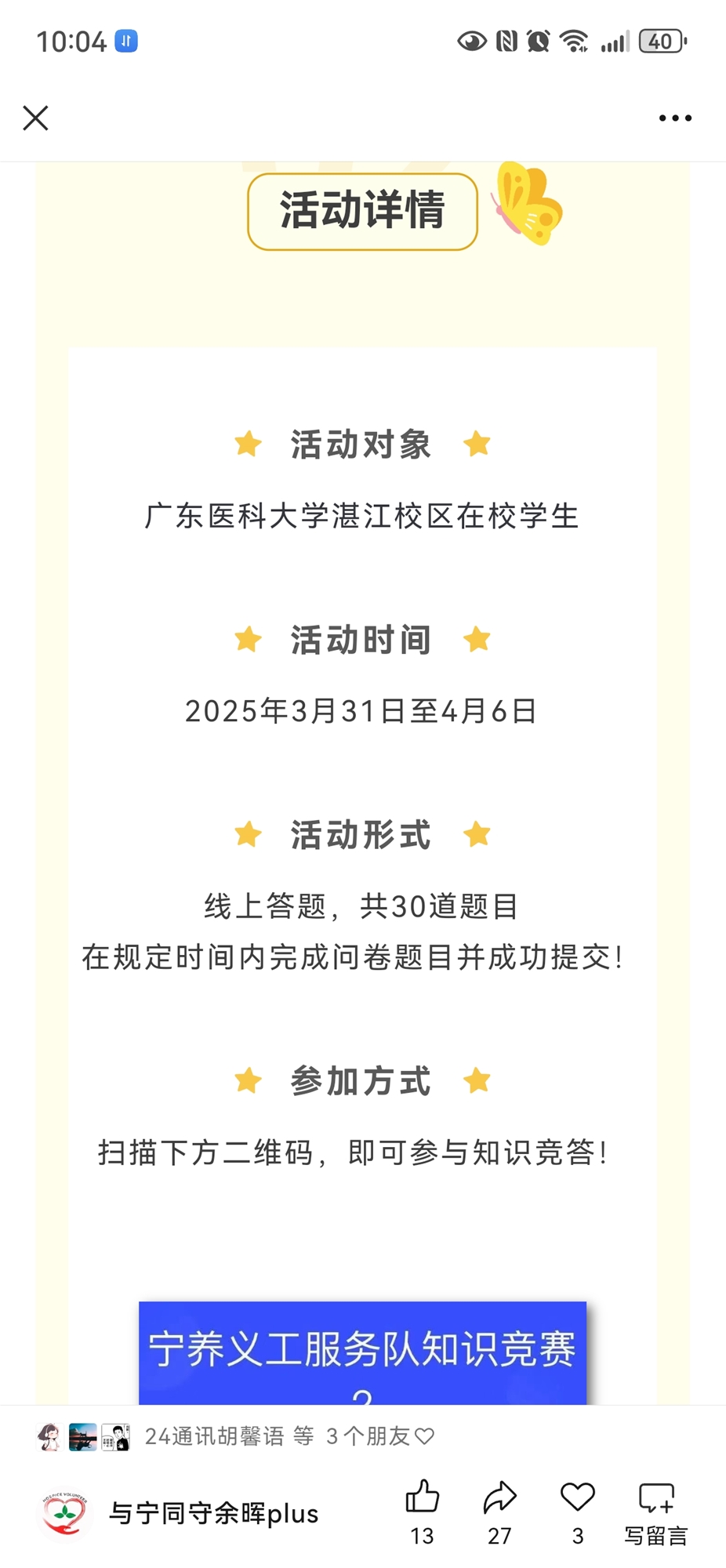Write a comment via 写留言

[656, 1512]
